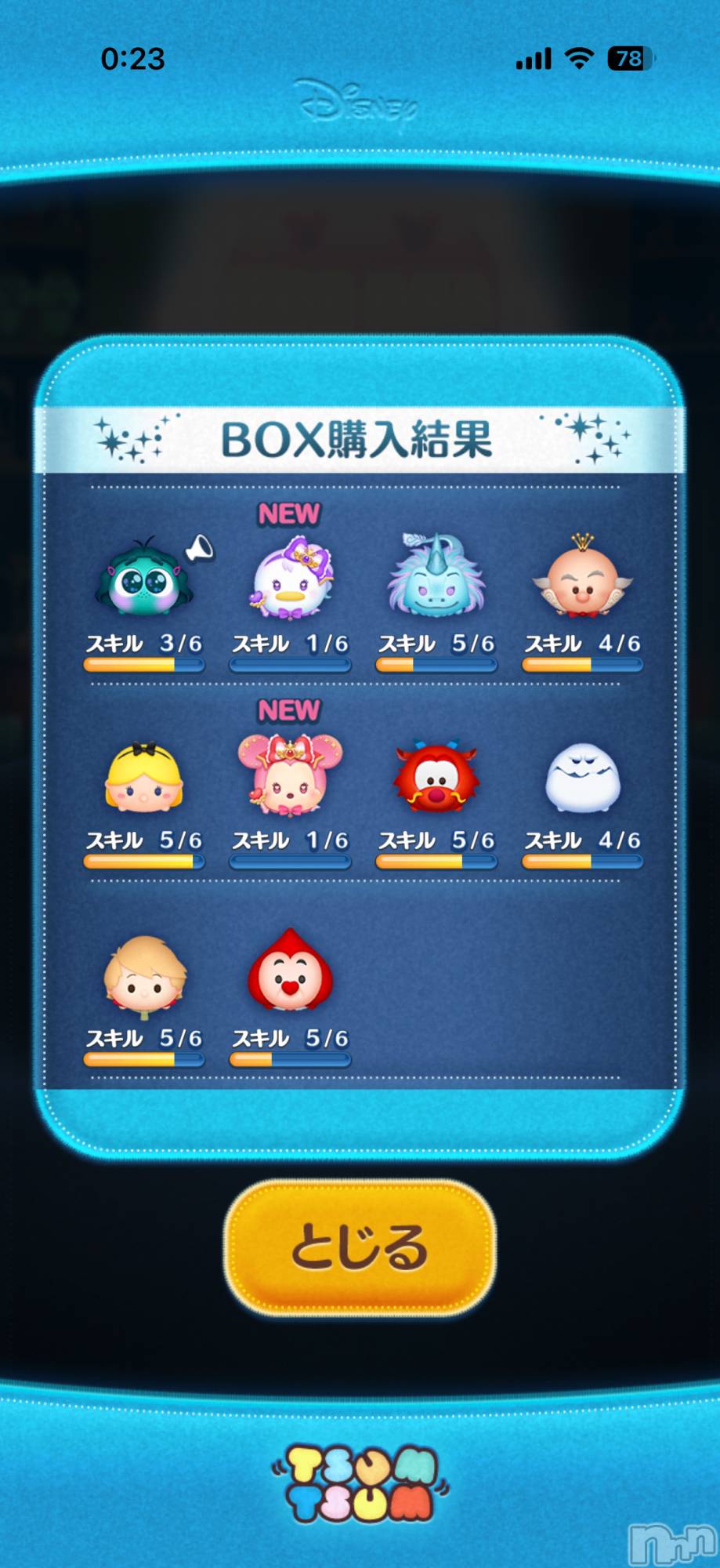Close the BOX purchase results with とじる
Image resolution: width=720 pixels, height=1568 pixels.
(360, 1247)
